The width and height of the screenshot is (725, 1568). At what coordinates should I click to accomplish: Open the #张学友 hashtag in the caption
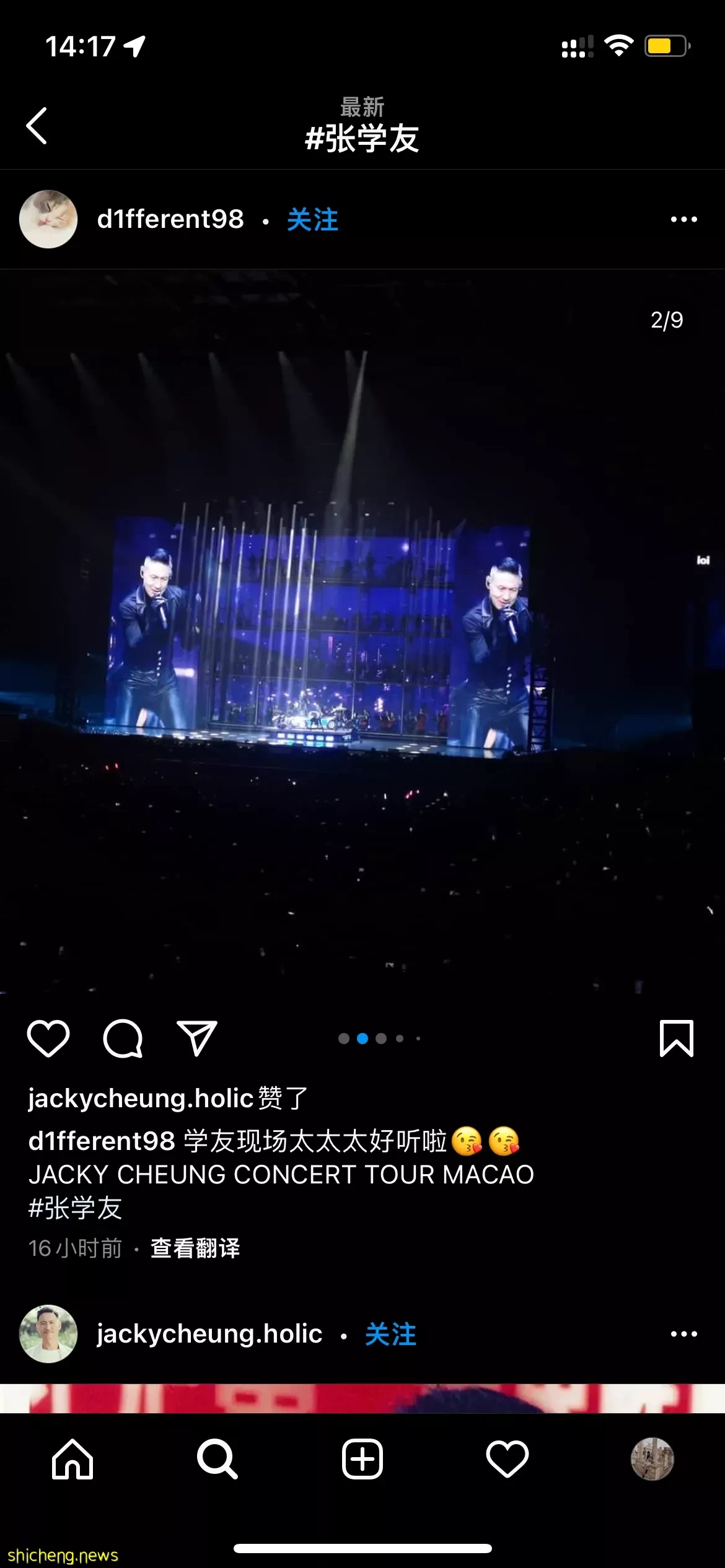(x=75, y=1208)
